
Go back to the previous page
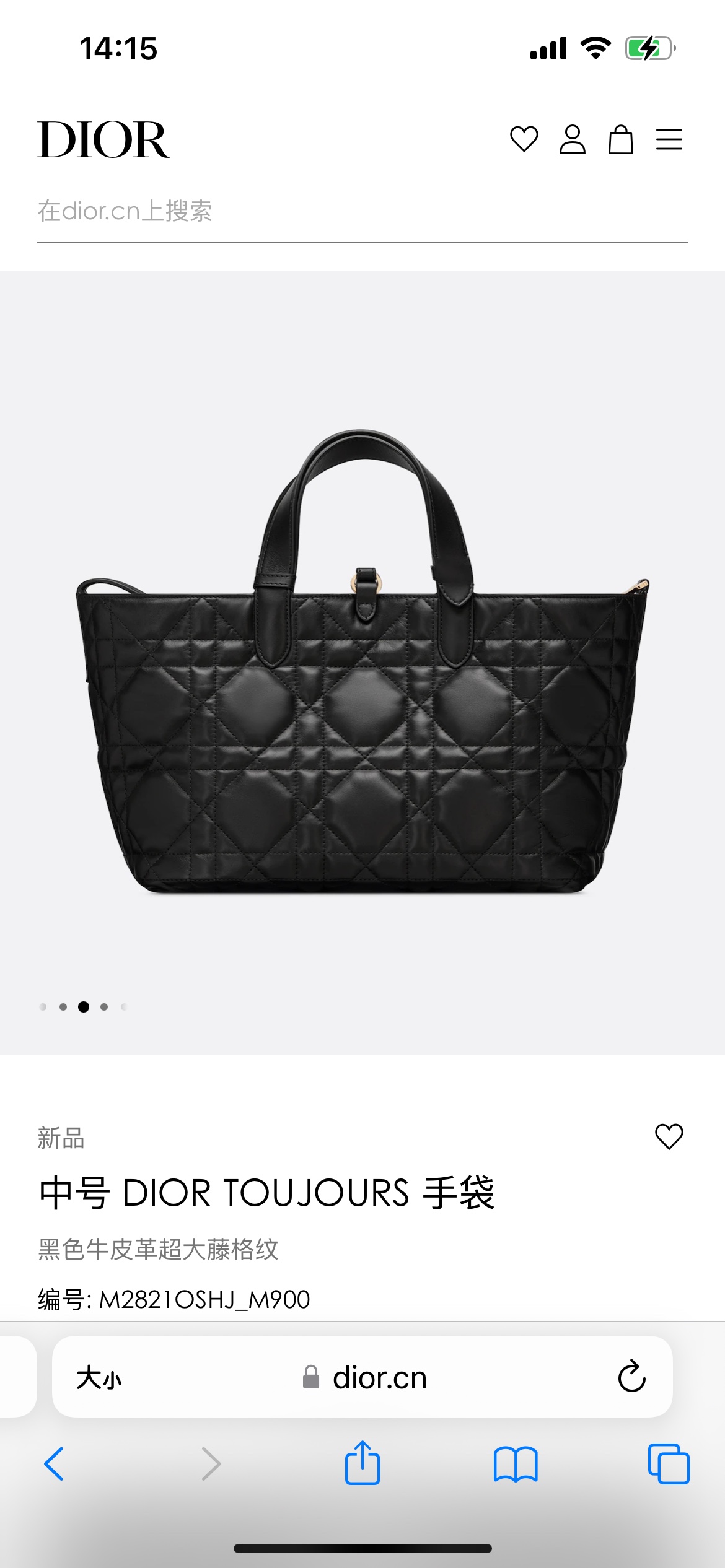pos(55,1464)
